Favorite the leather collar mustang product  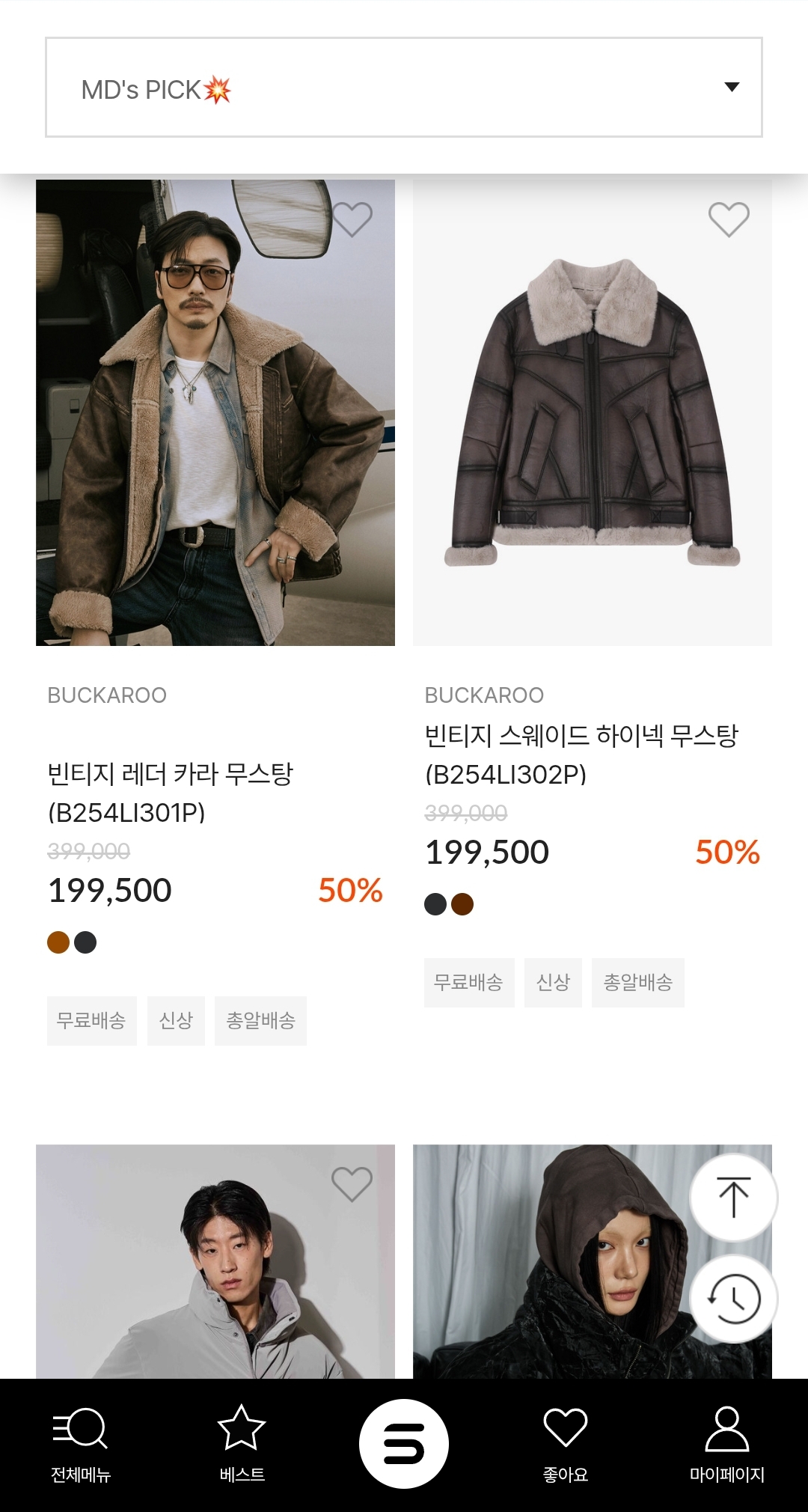coord(352,219)
